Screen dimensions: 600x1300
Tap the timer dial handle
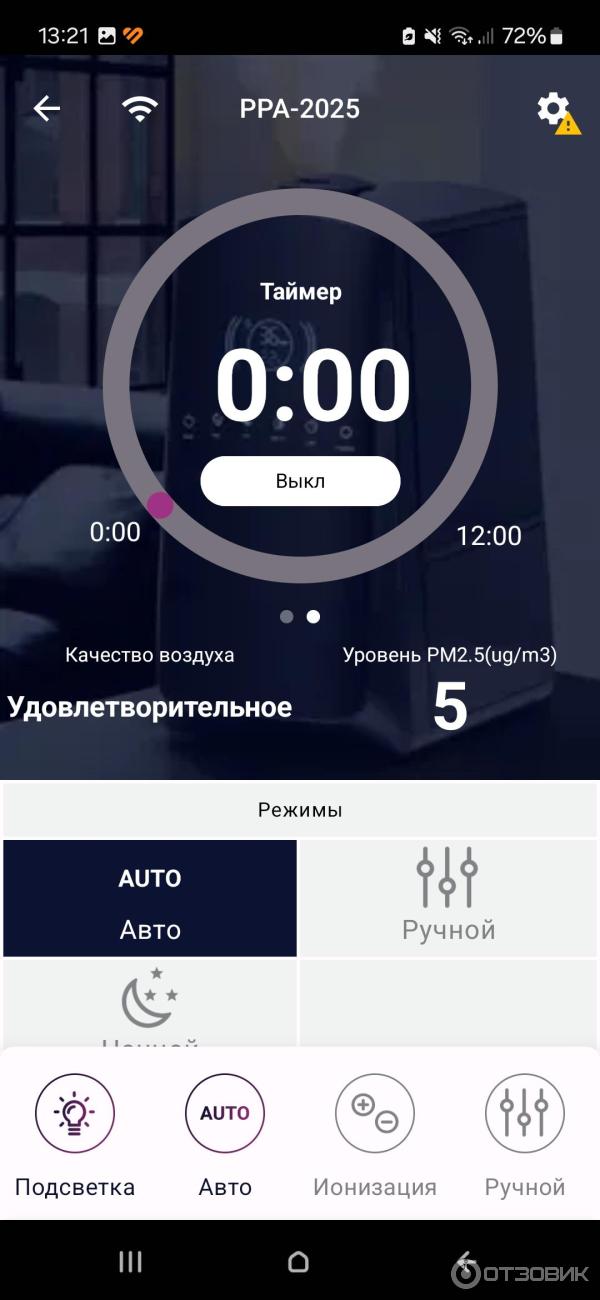tap(160, 505)
